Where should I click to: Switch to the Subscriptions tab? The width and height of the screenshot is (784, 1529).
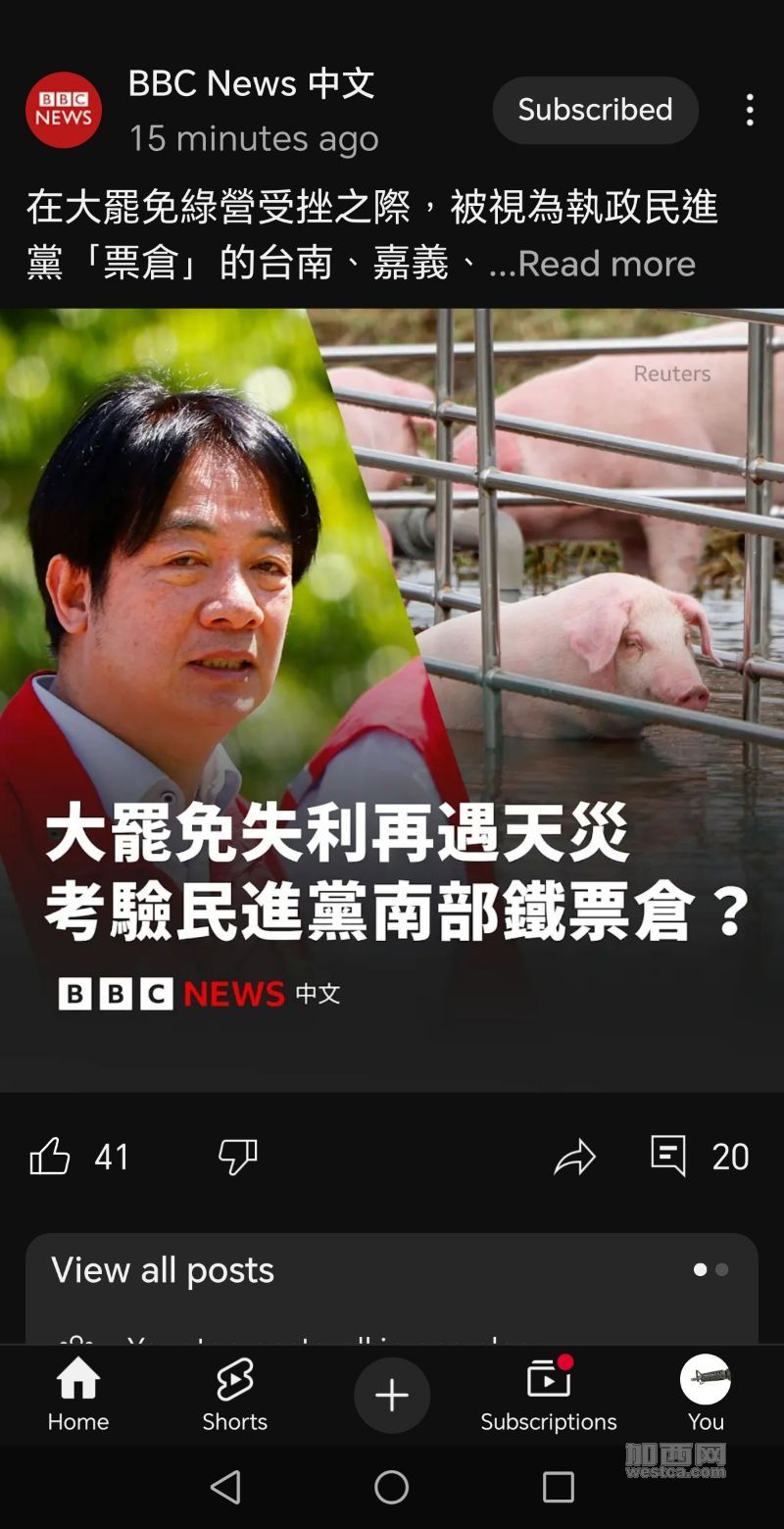click(x=549, y=1395)
